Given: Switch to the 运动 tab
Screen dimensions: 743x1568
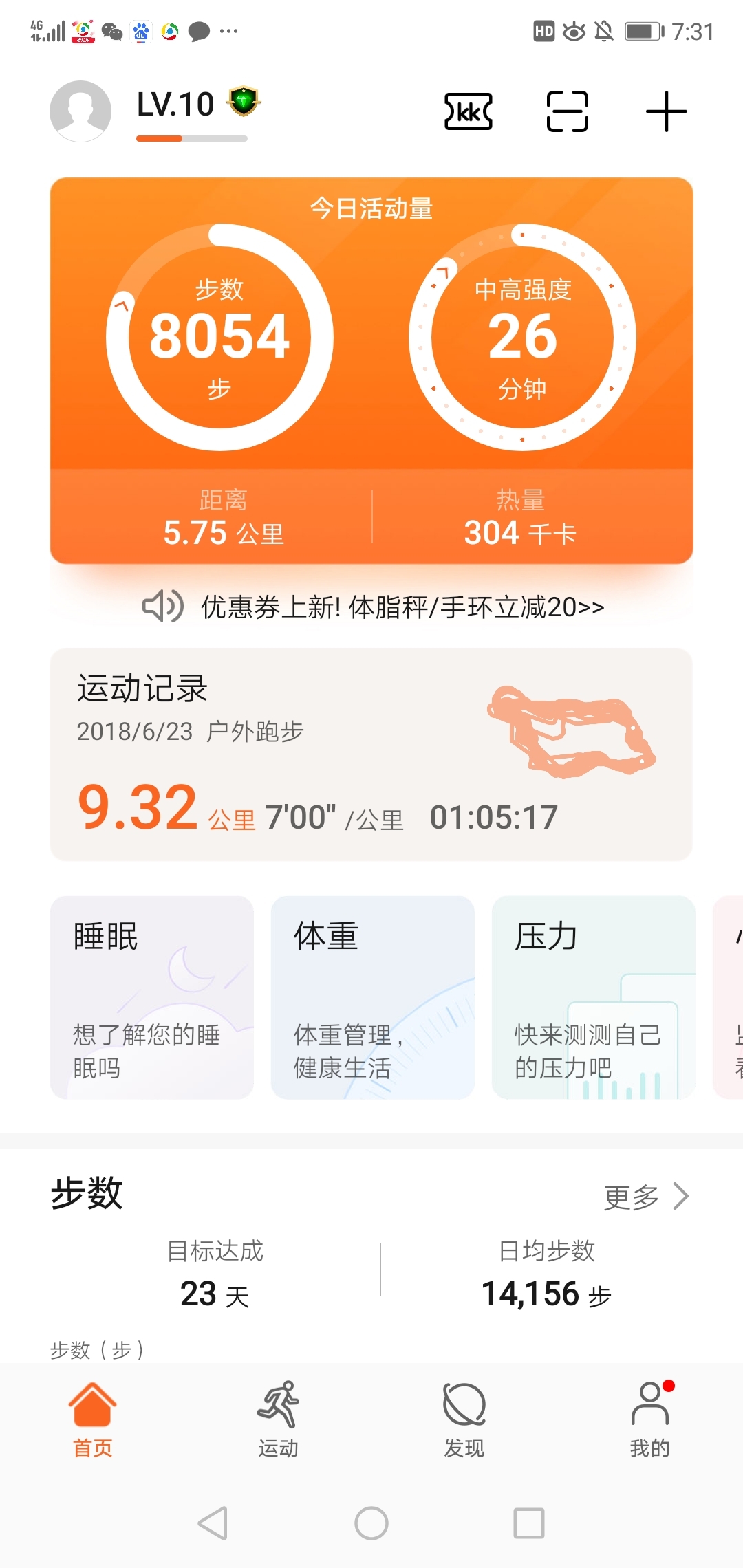Looking at the screenshot, I should click(x=279, y=1419).
